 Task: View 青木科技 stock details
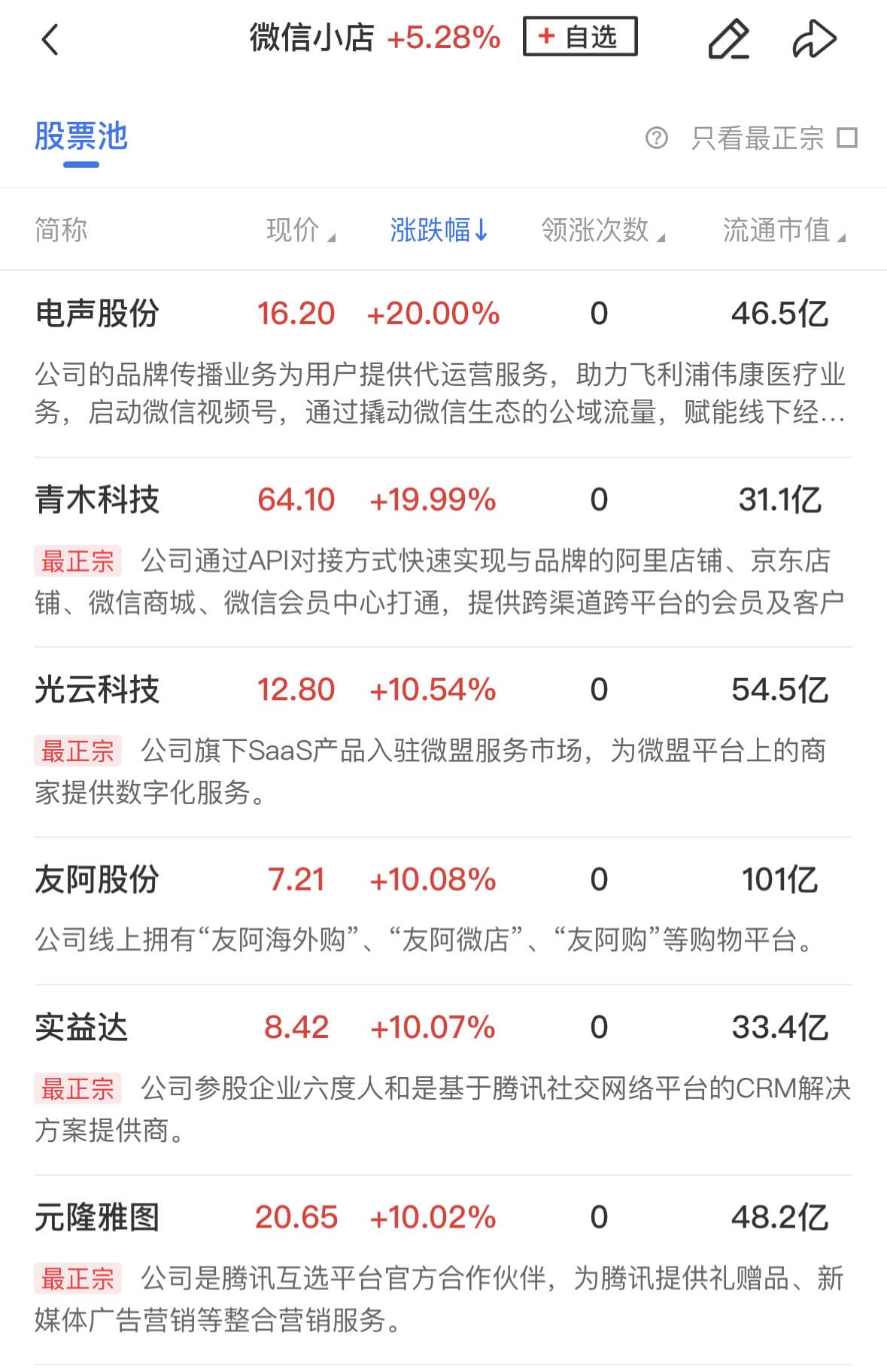click(x=97, y=500)
